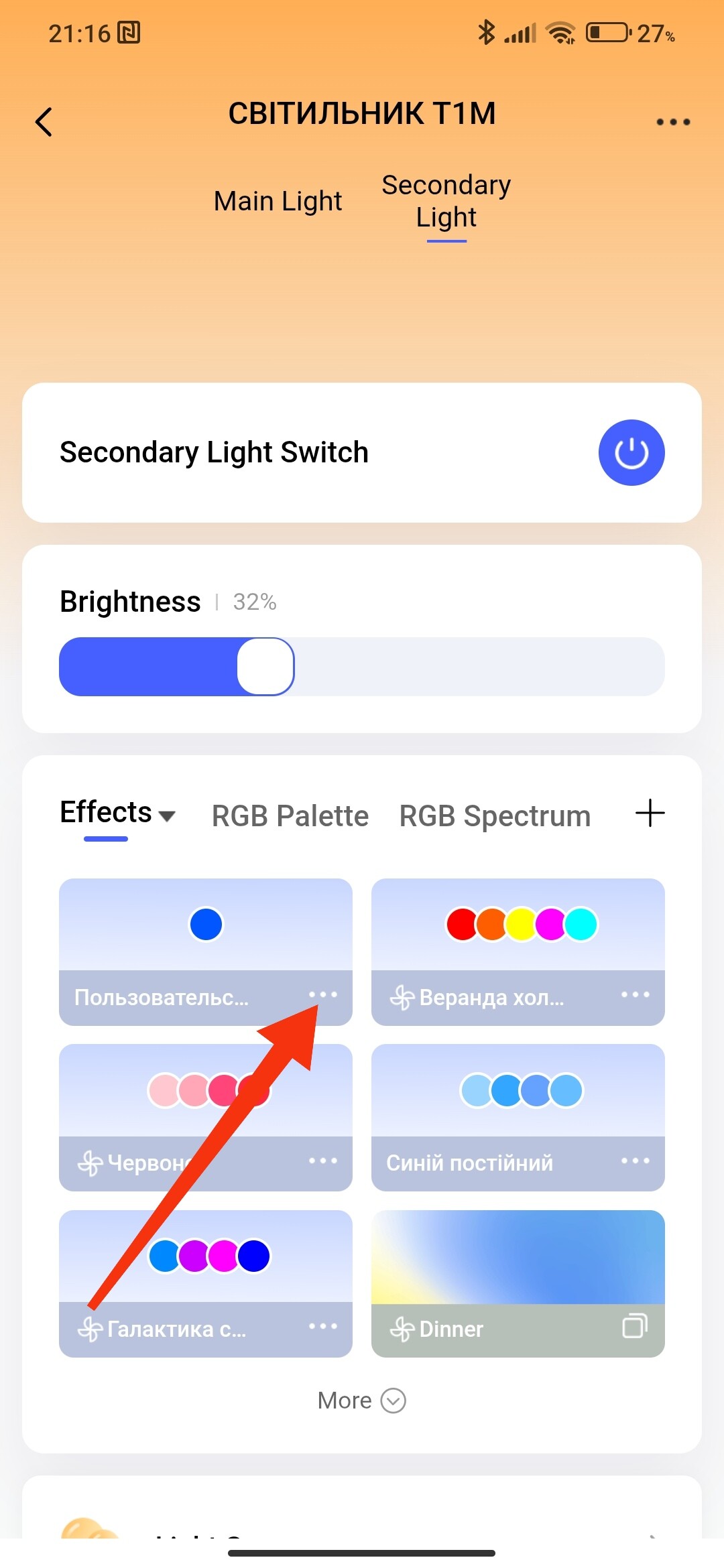Add a new effect with plus icon
Screen dimensions: 724x1568
(x=650, y=813)
